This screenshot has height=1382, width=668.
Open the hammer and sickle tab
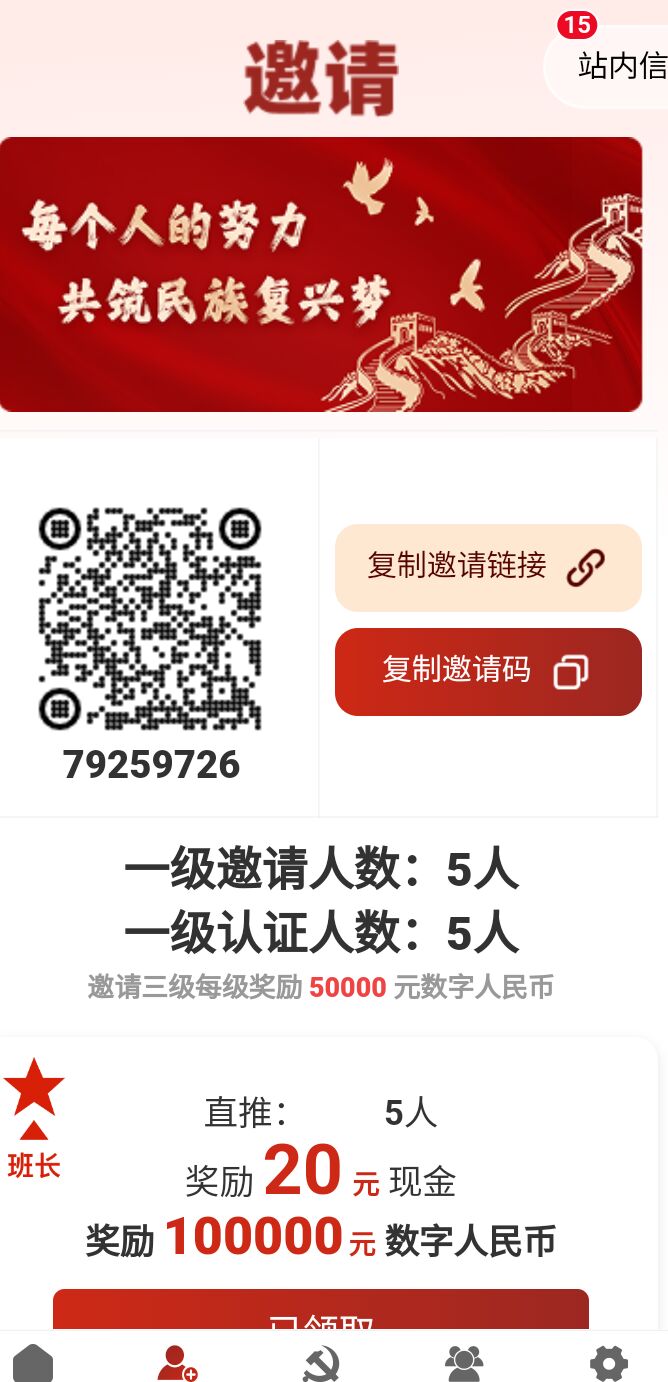pos(321,1362)
